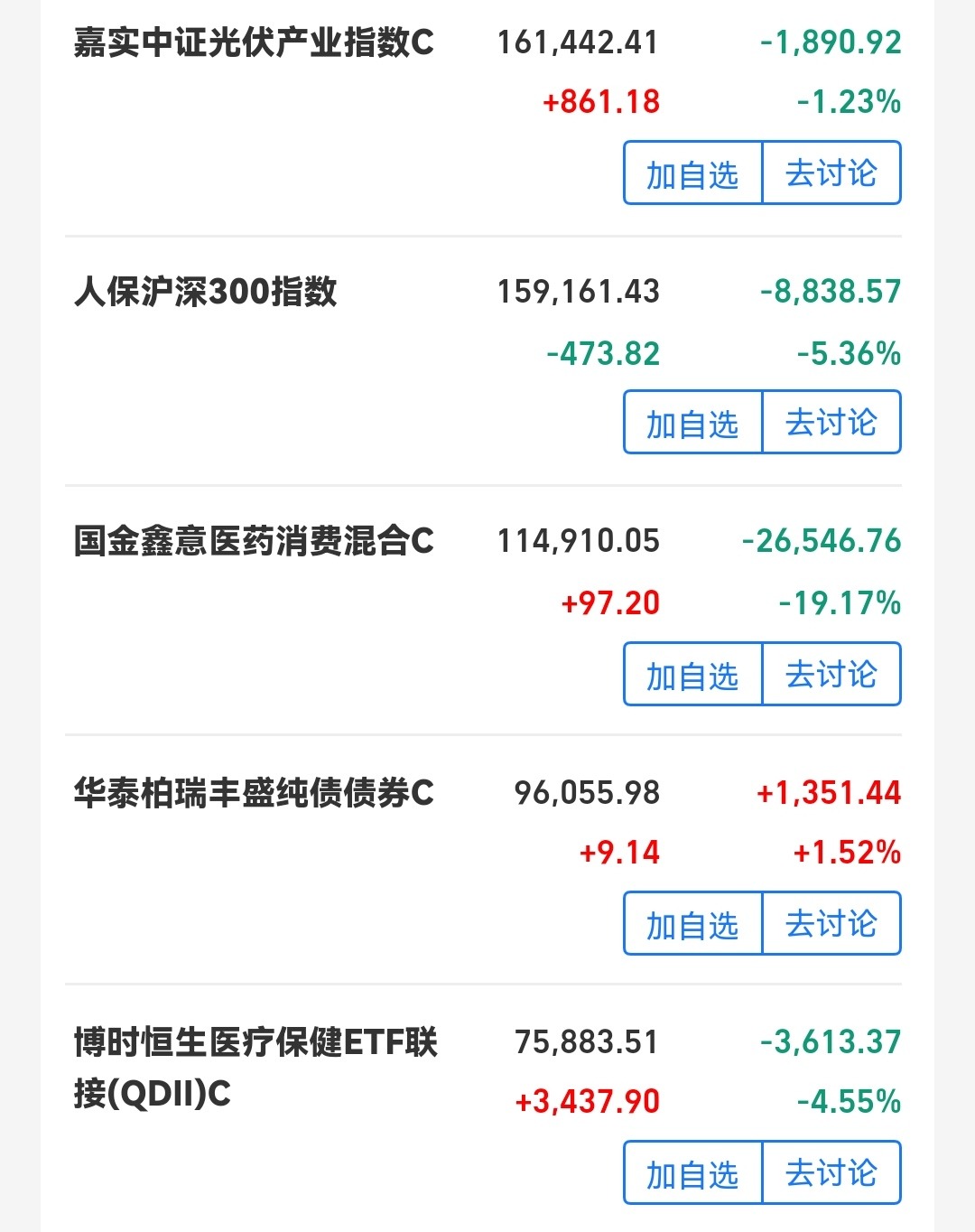This screenshot has width=975, height=1232.
Task: Add 嘉实中证光伏产业指数C to watchlist via 加自选
Action: 692,173
